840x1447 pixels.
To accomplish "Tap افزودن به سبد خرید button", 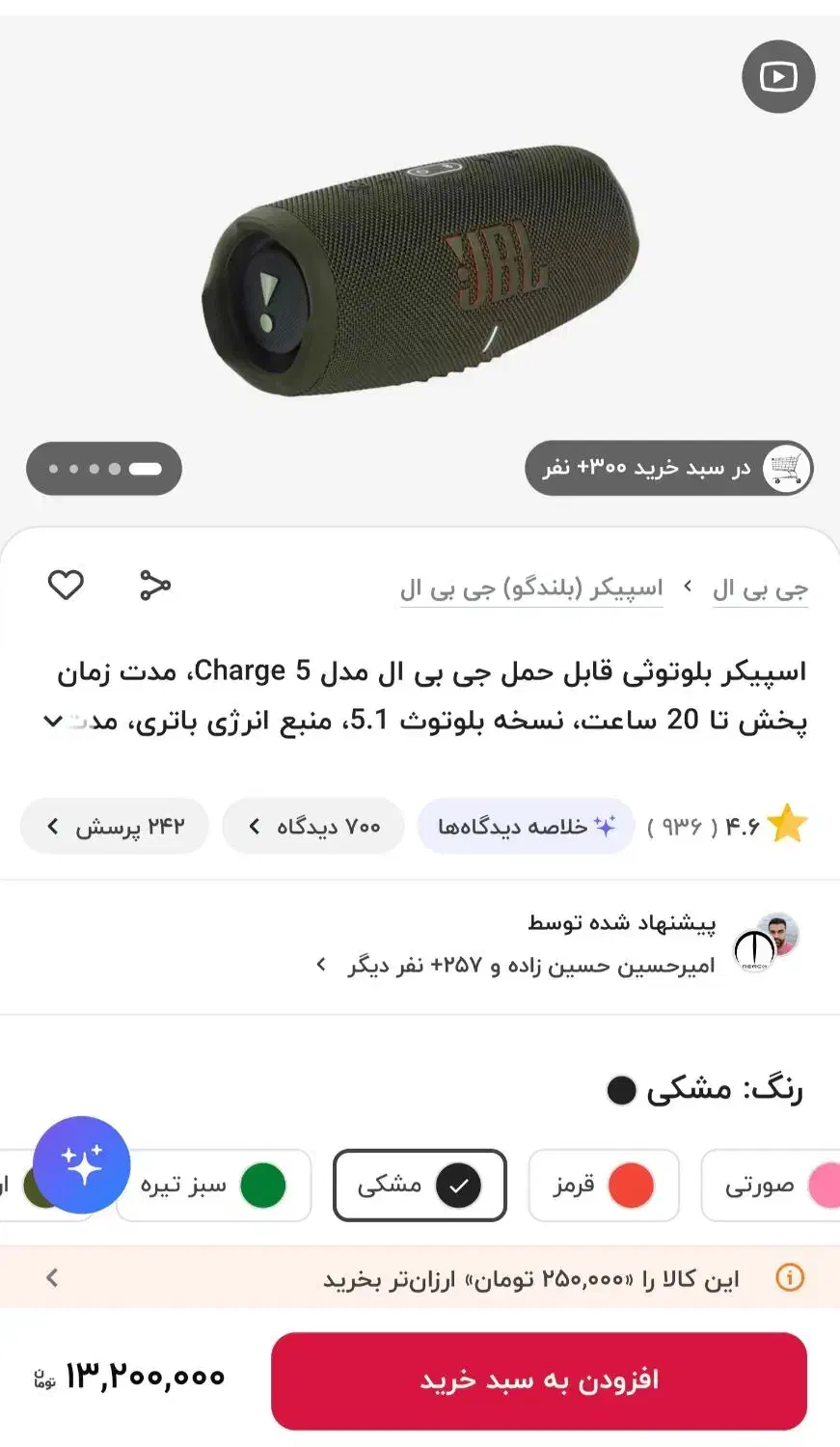I will tap(538, 1380).
